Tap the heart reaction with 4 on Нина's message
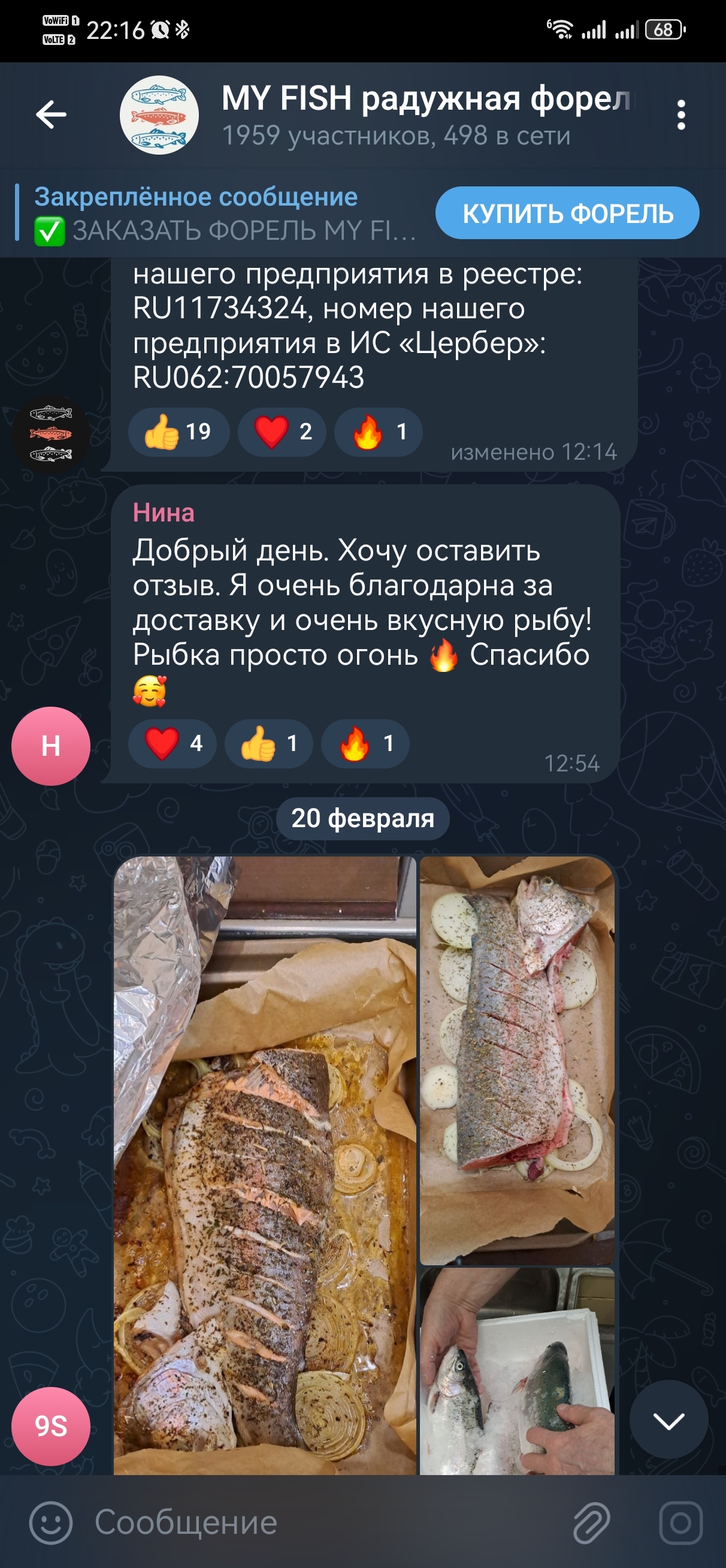The height and width of the screenshot is (1568, 726). point(173,743)
